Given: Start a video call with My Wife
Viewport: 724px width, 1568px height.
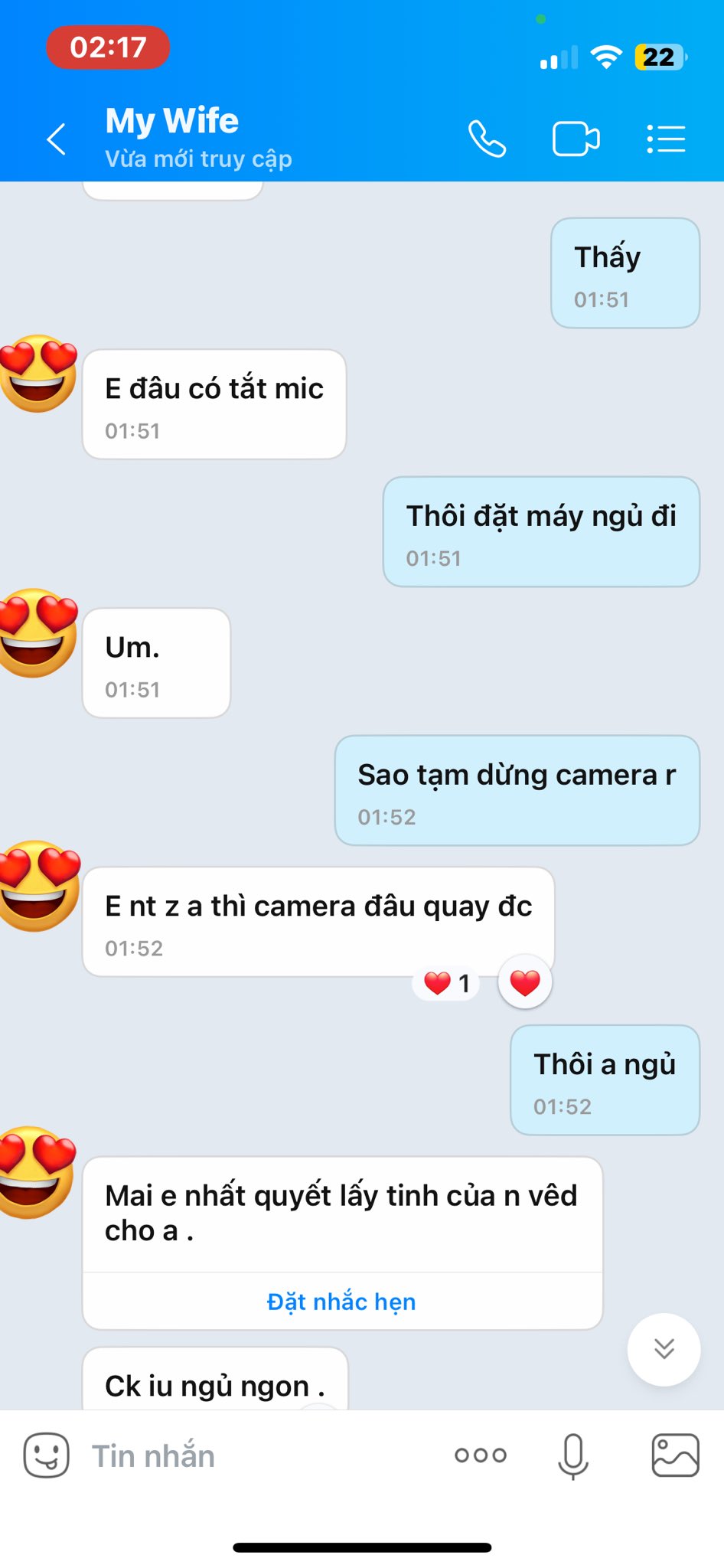Looking at the screenshot, I should [x=576, y=139].
